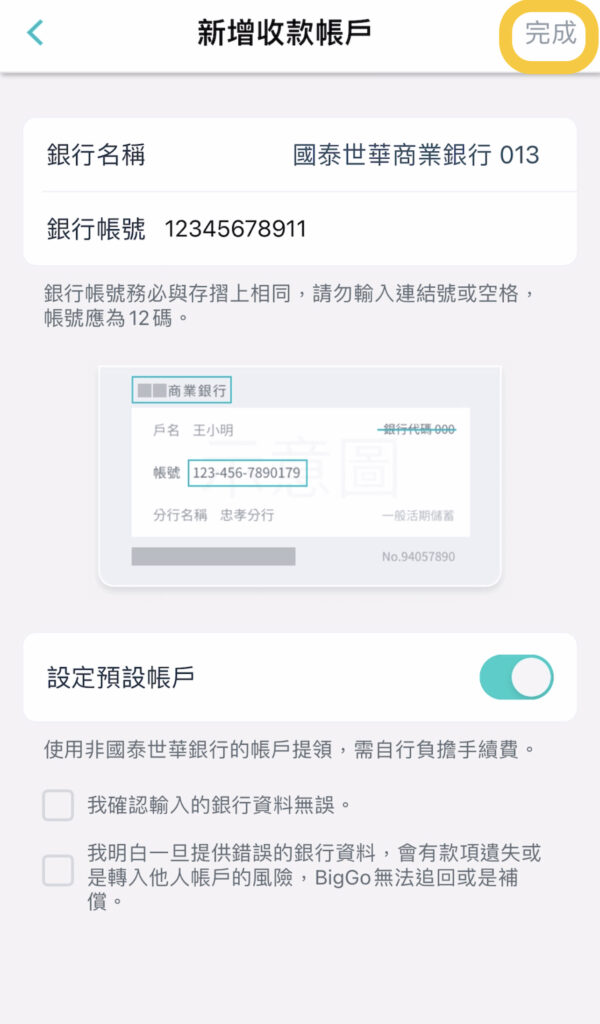Tap 完成 to finish adding account
600x1024 pixels.
point(550,33)
